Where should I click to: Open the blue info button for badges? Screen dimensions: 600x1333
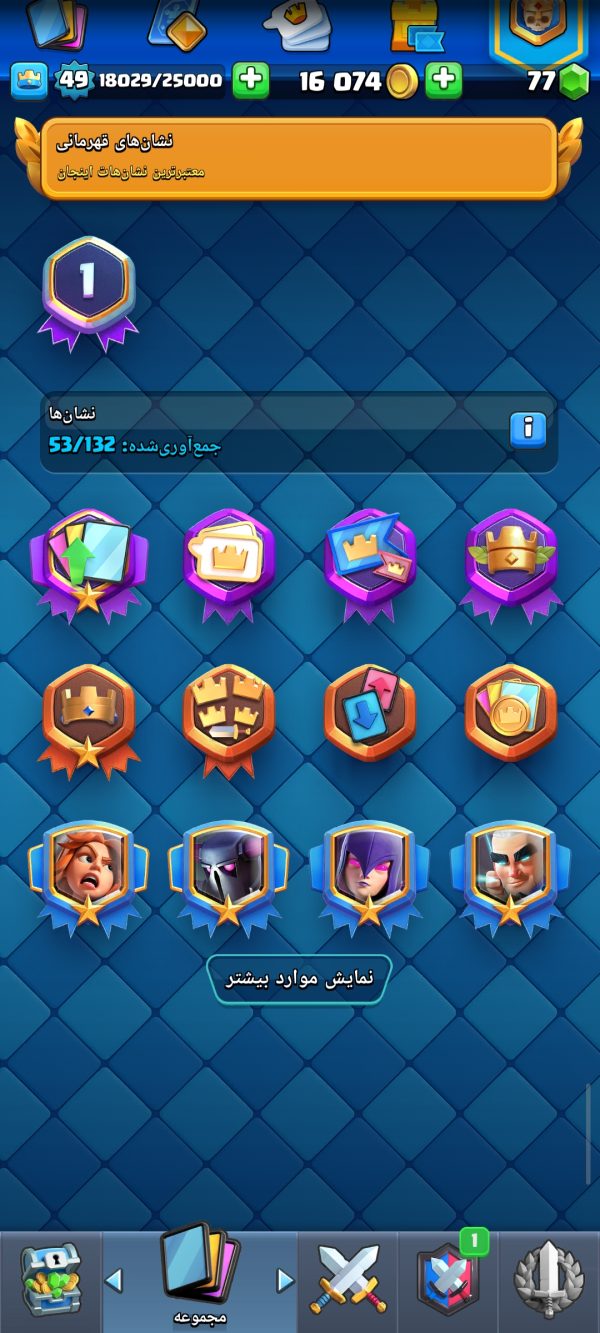coord(528,429)
